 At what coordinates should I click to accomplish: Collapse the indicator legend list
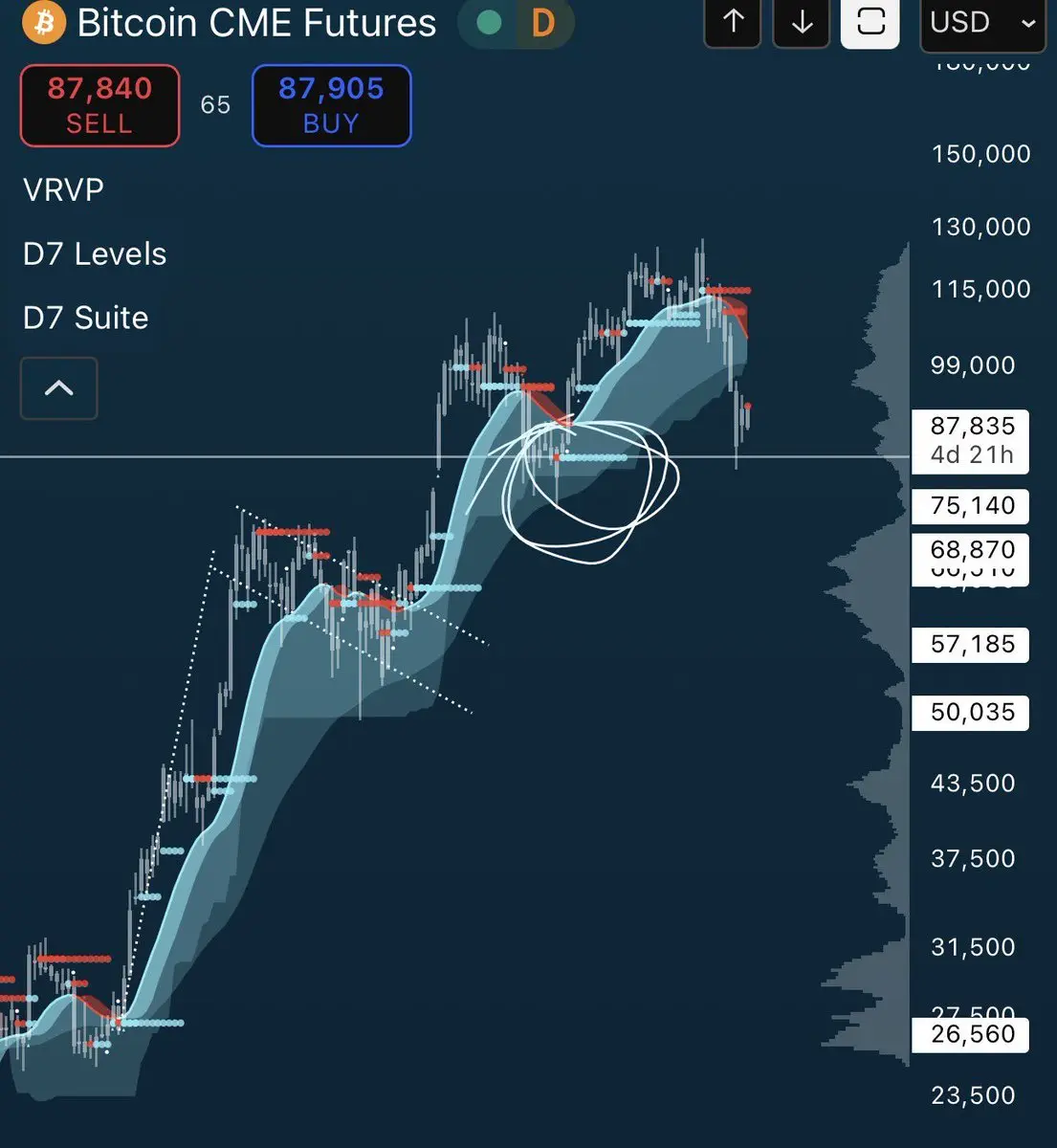click(59, 387)
